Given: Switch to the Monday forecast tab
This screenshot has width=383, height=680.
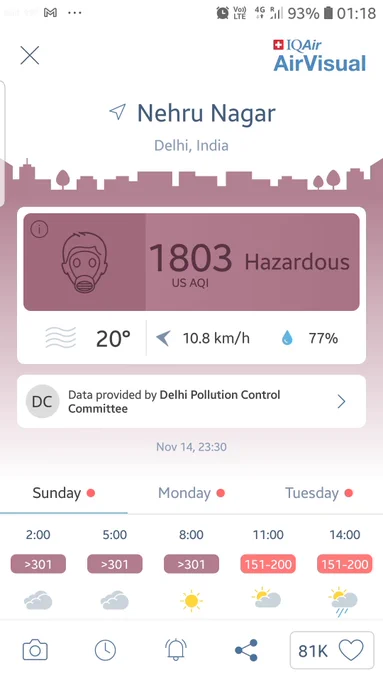Looking at the screenshot, I should pos(191,493).
